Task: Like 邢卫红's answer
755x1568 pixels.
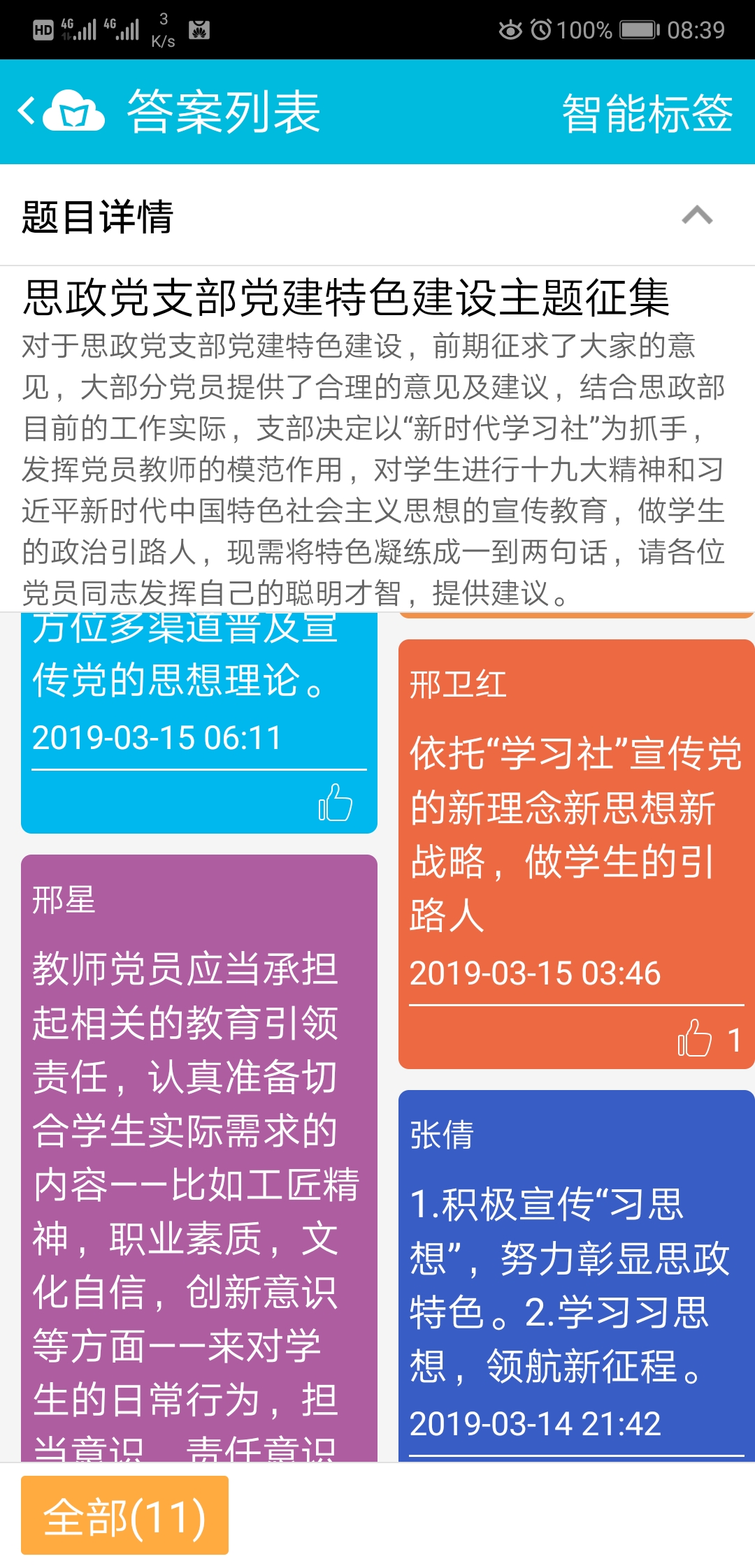Action: pos(695,1038)
